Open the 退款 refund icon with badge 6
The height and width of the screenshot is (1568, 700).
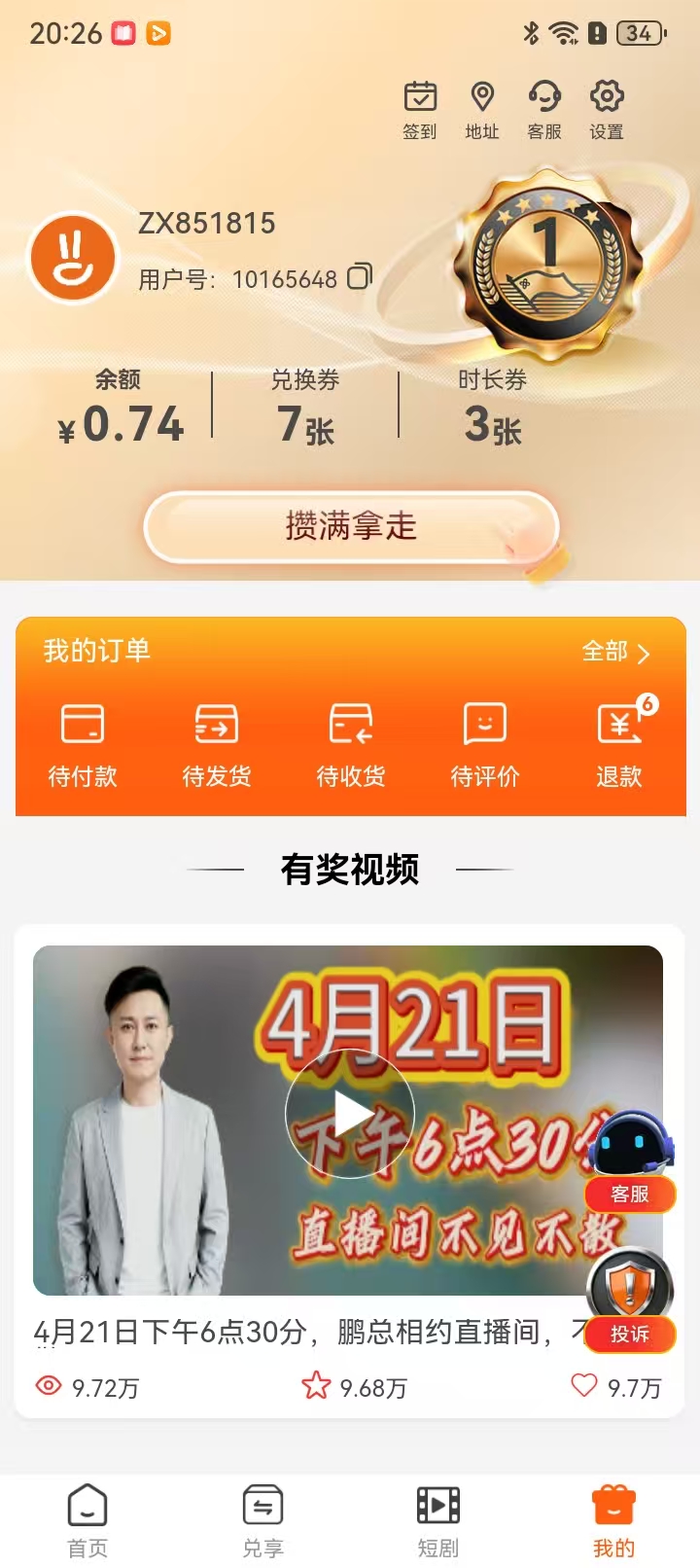coord(620,744)
